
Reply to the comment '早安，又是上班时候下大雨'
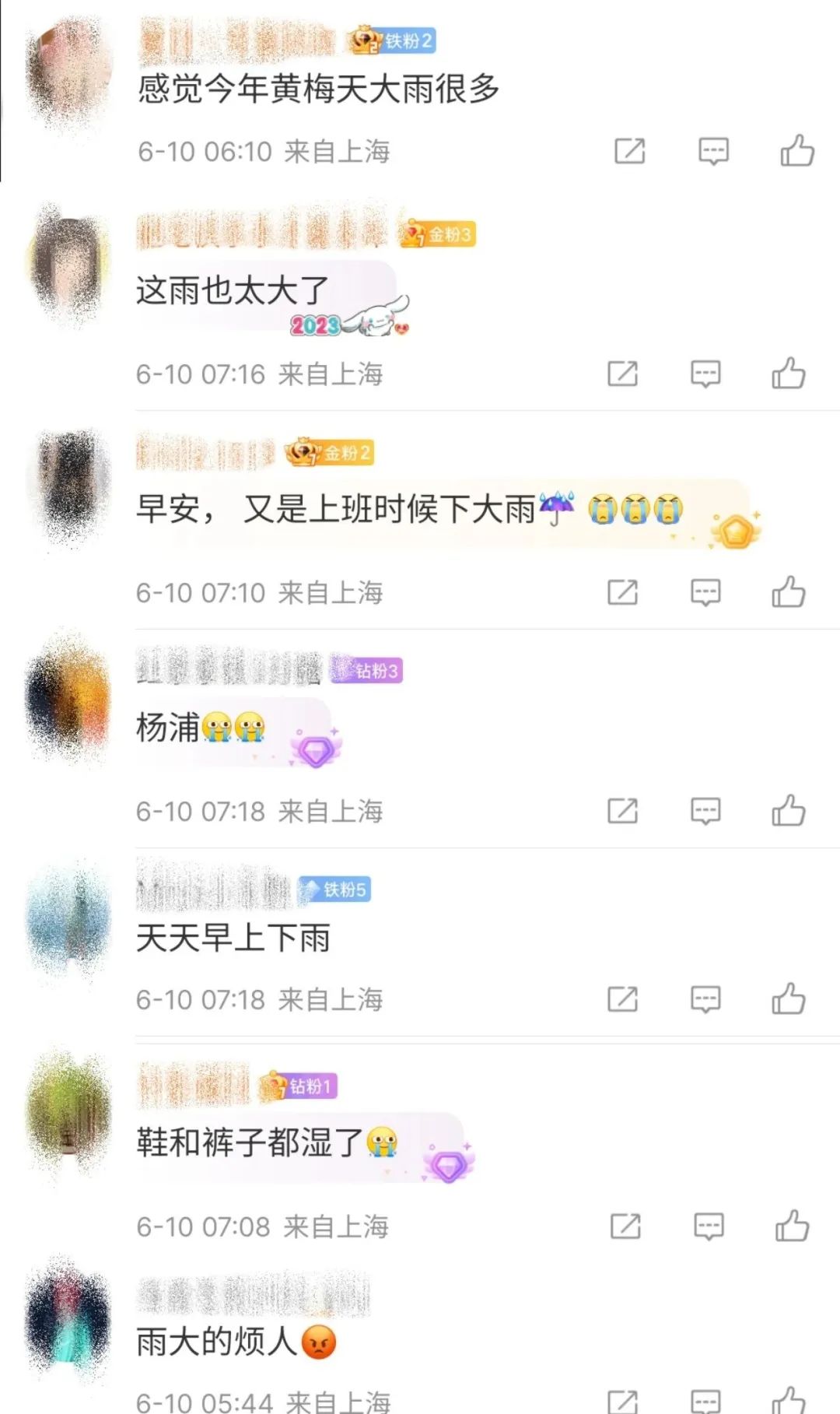click(705, 592)
